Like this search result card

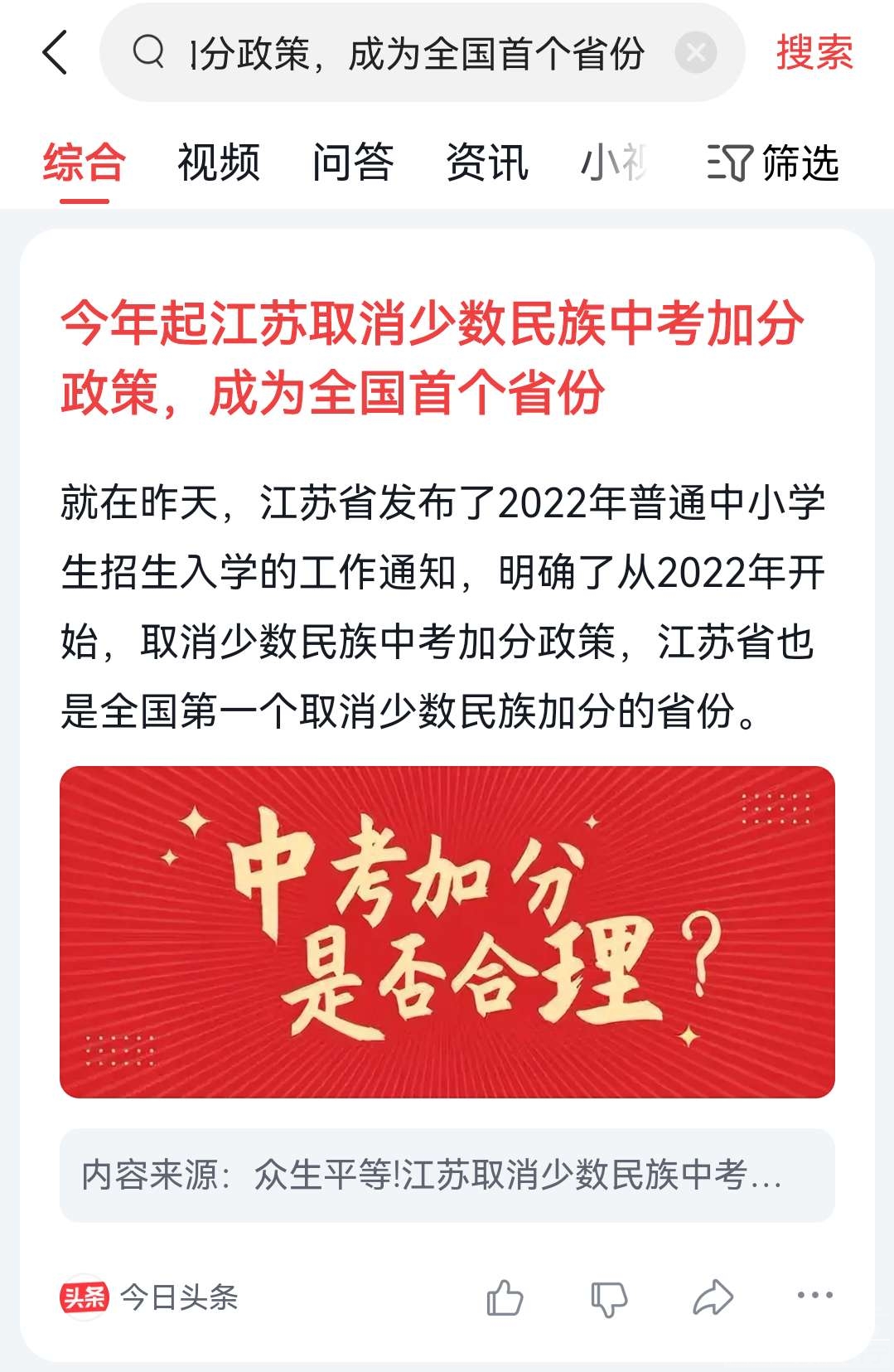pyautogui.click(x=505, y=1297)
